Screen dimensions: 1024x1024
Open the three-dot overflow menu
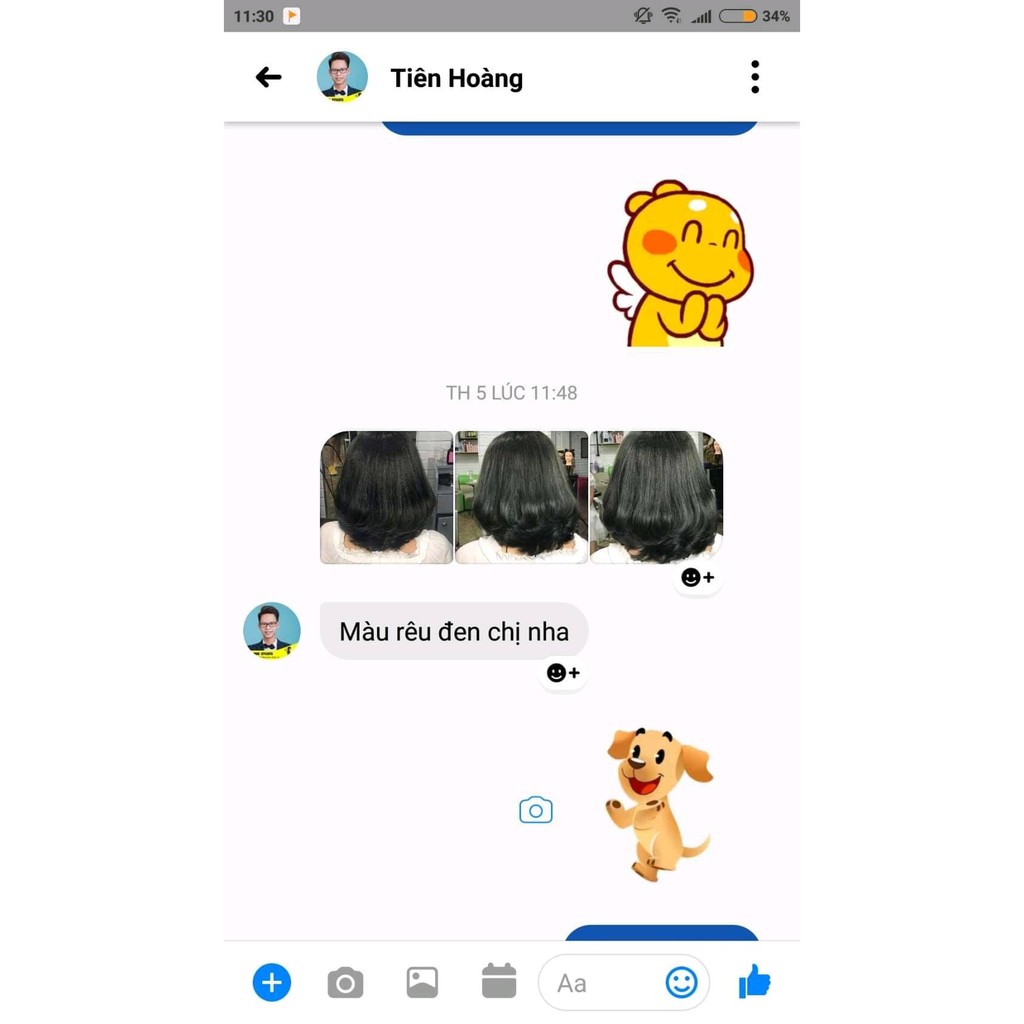[755, 77]
